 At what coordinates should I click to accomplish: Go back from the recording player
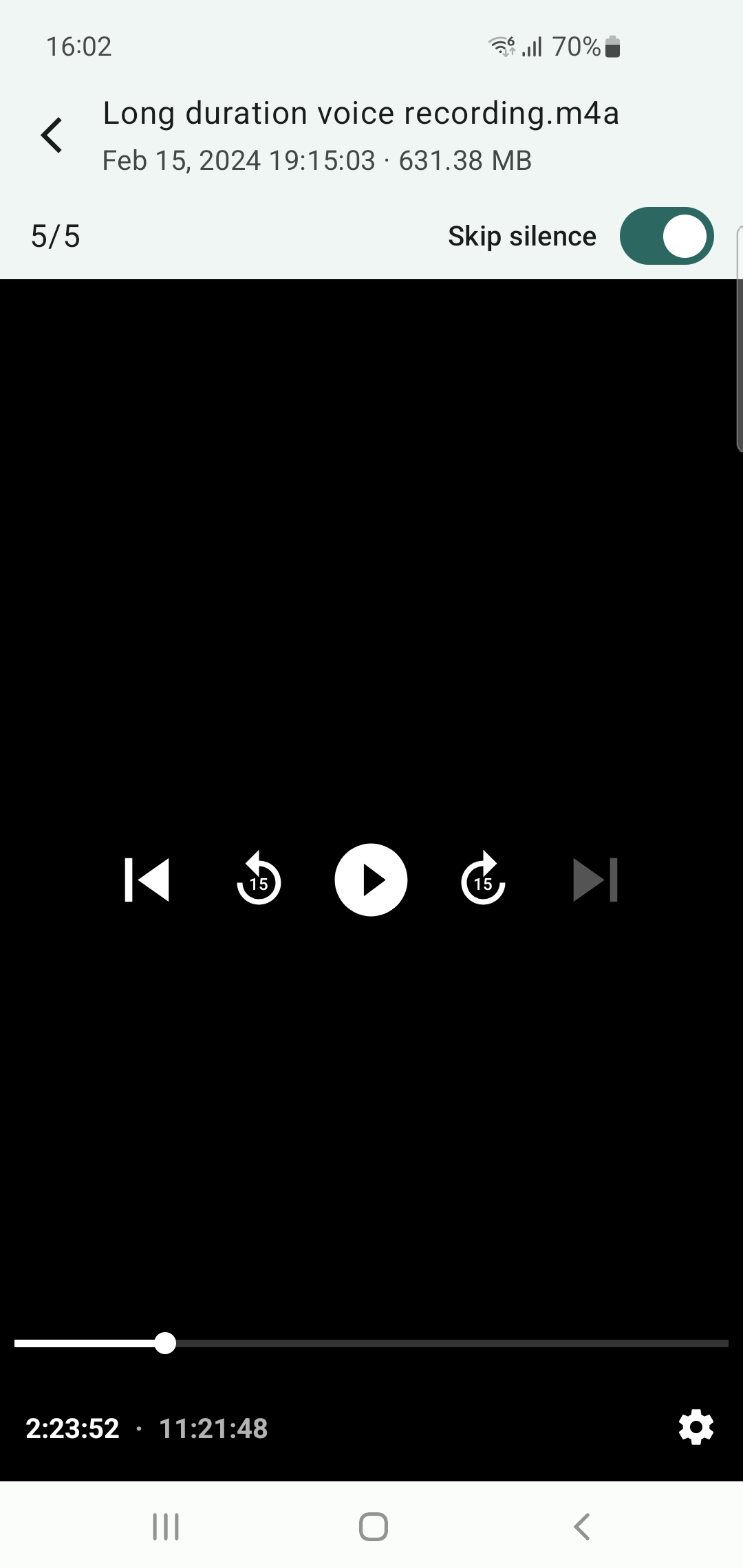point(52,135)
